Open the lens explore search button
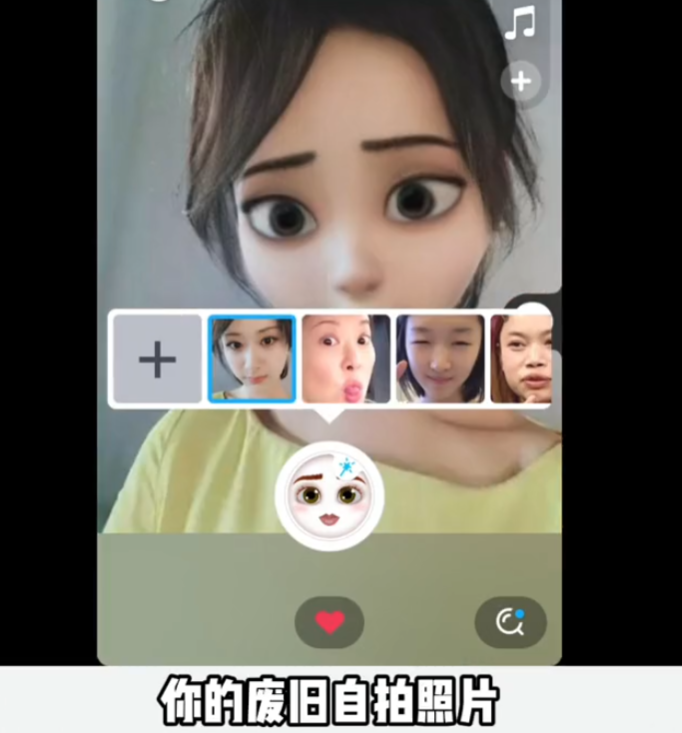Viewport: 682px width, 733px height. tap(511, 622)
